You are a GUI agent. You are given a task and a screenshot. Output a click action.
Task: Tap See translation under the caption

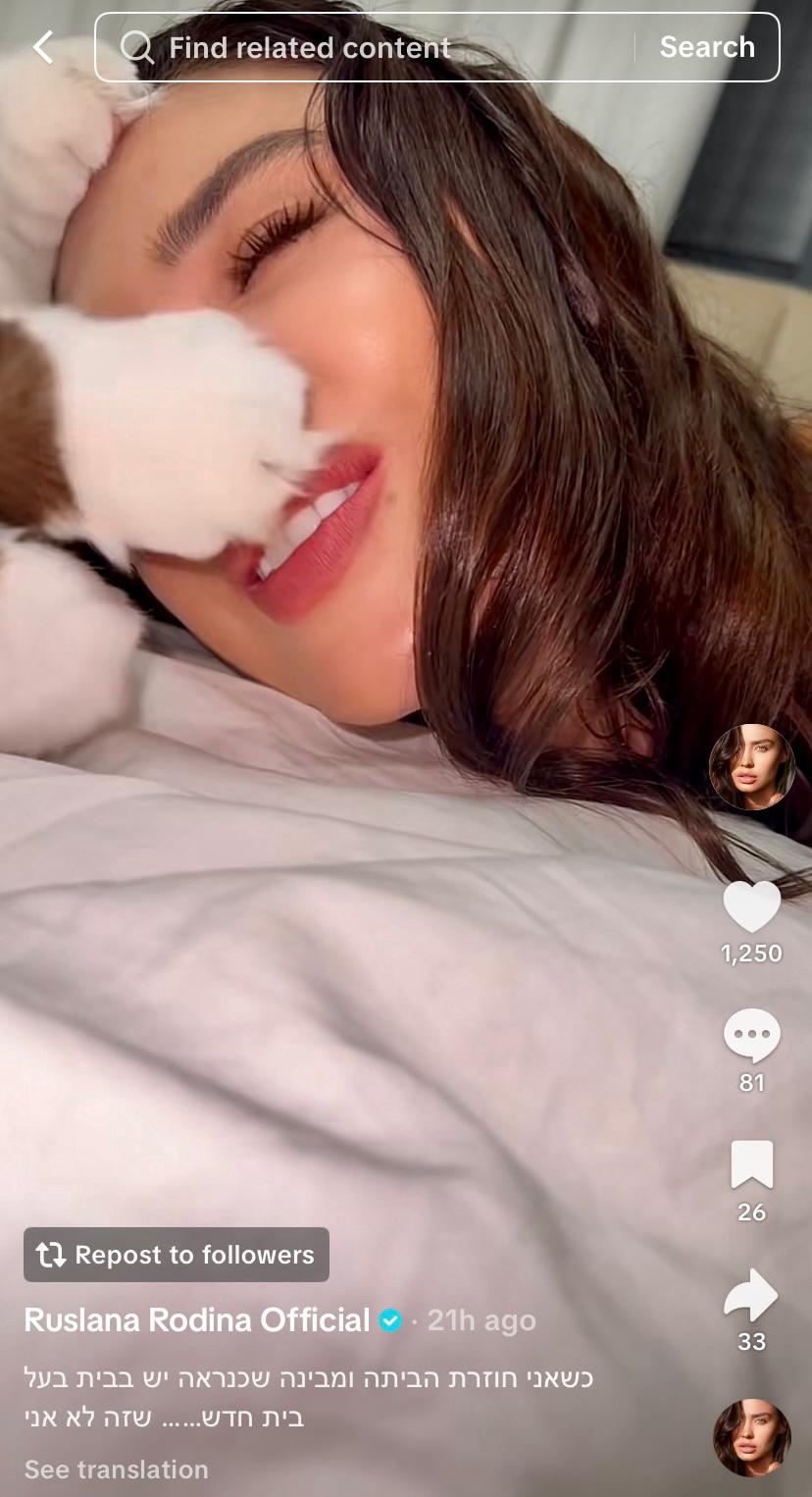click(116, 1470)
